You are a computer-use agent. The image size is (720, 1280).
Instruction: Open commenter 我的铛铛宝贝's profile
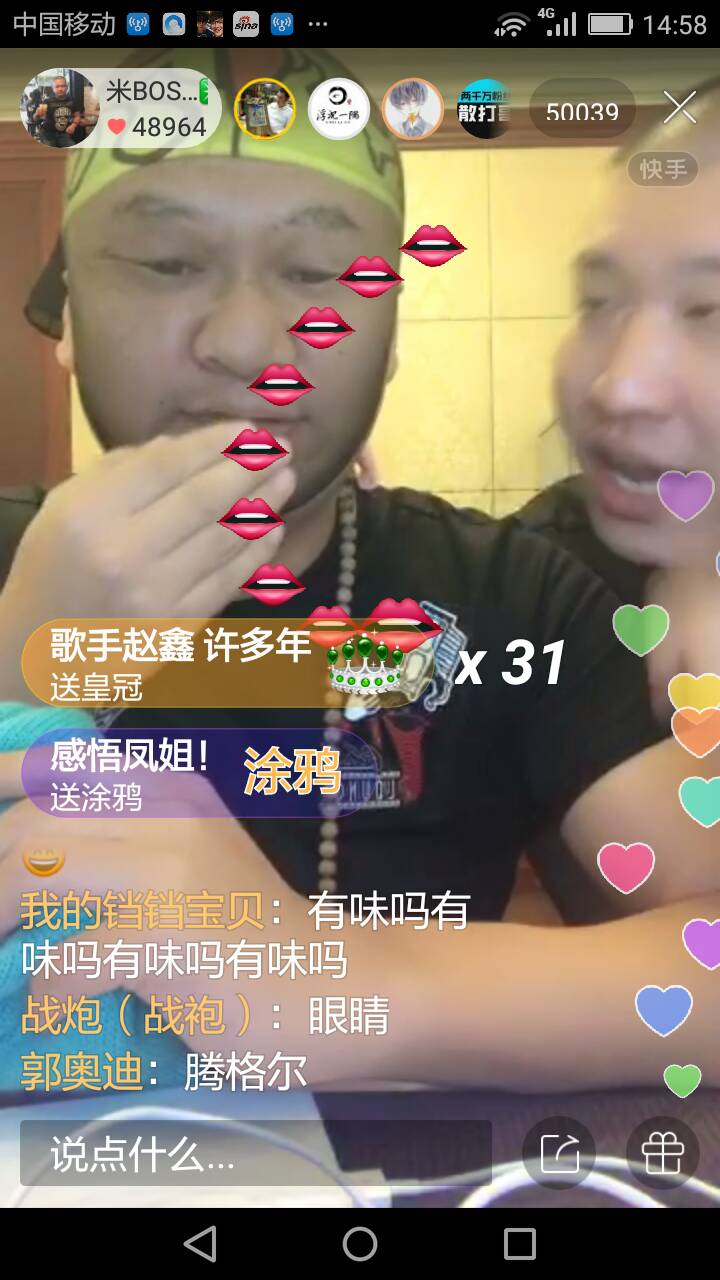tap(142, 912)
